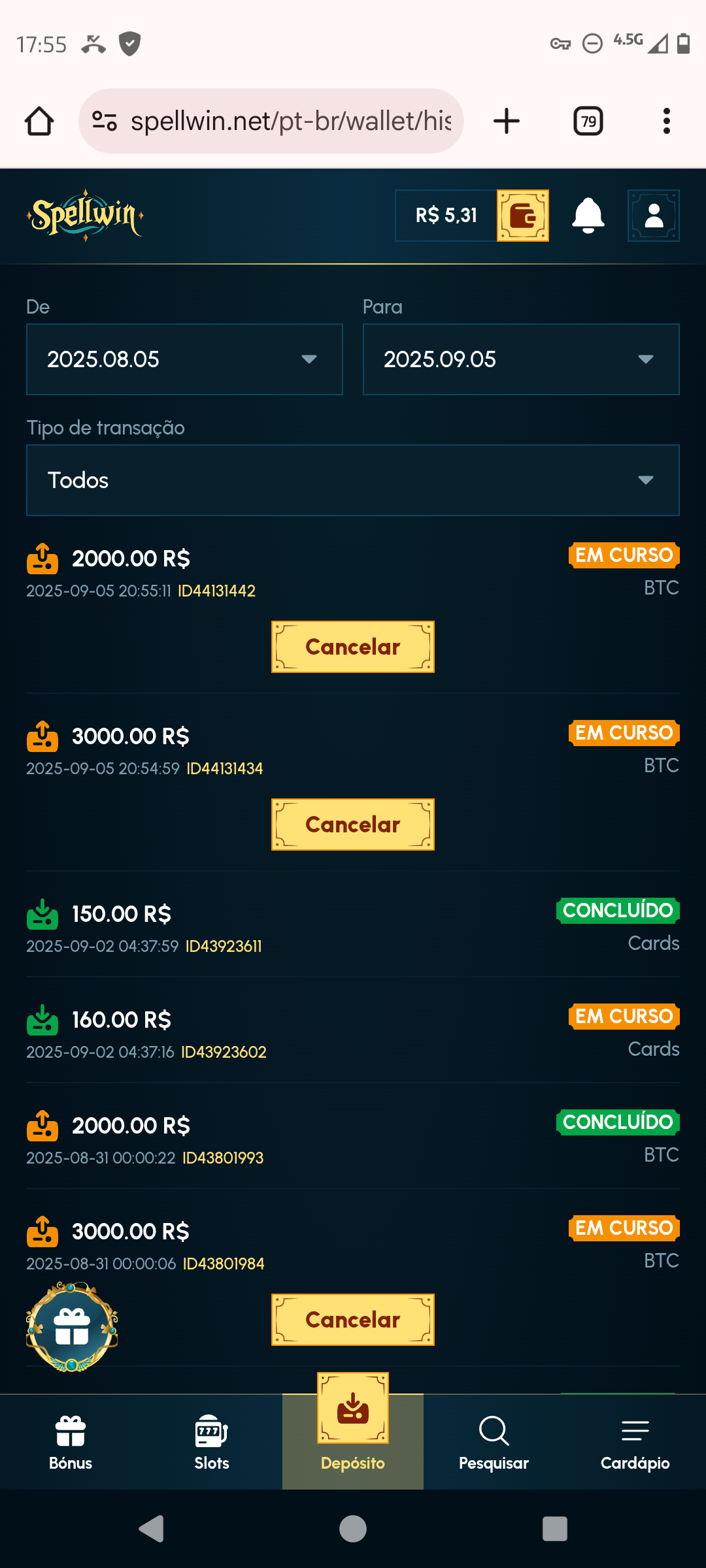The height and width of the screenshot is (1568, 706).
Task: Expand the De start date dropdown
Action: (x=184, y=359)
